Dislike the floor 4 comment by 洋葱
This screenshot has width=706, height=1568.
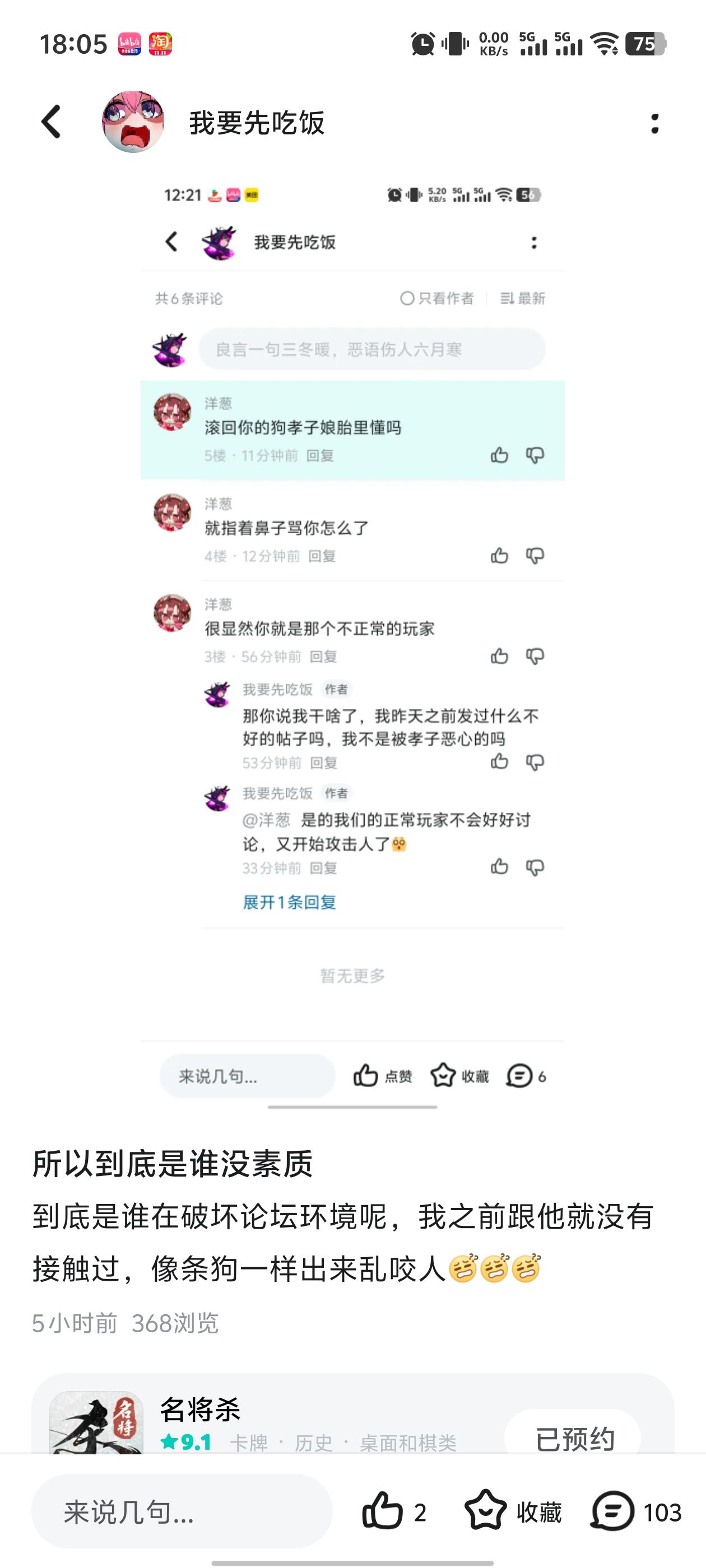(537, 556)
